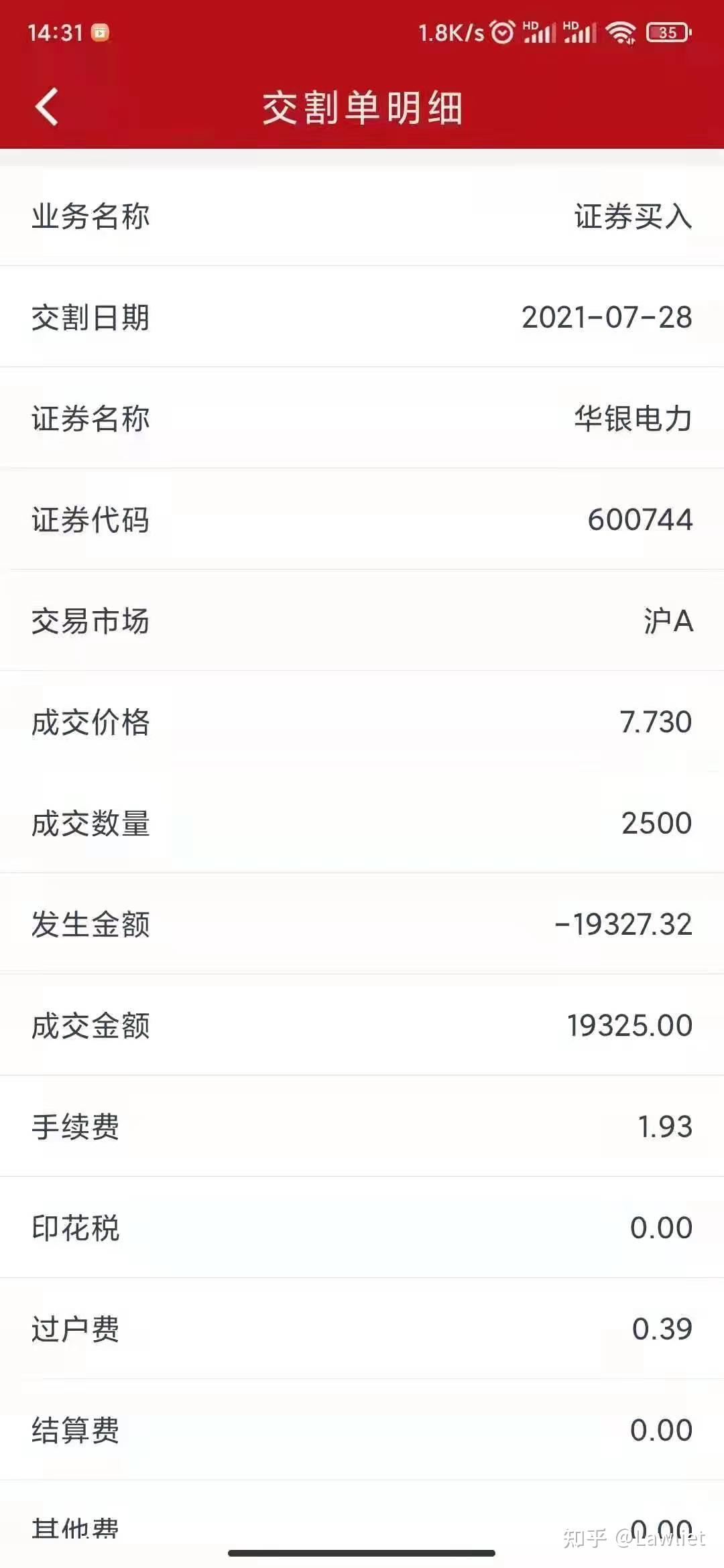Tap the gesture navigation bar at bottom
This screenshot has height=1568, width=724.
coord(362,1552)
